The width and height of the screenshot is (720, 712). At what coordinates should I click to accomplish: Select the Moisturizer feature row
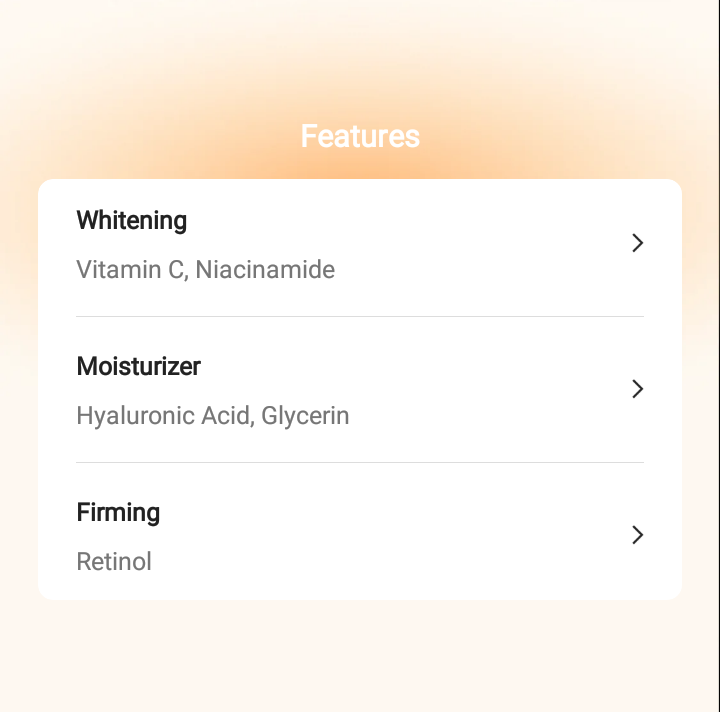click(x=360, y=390)
